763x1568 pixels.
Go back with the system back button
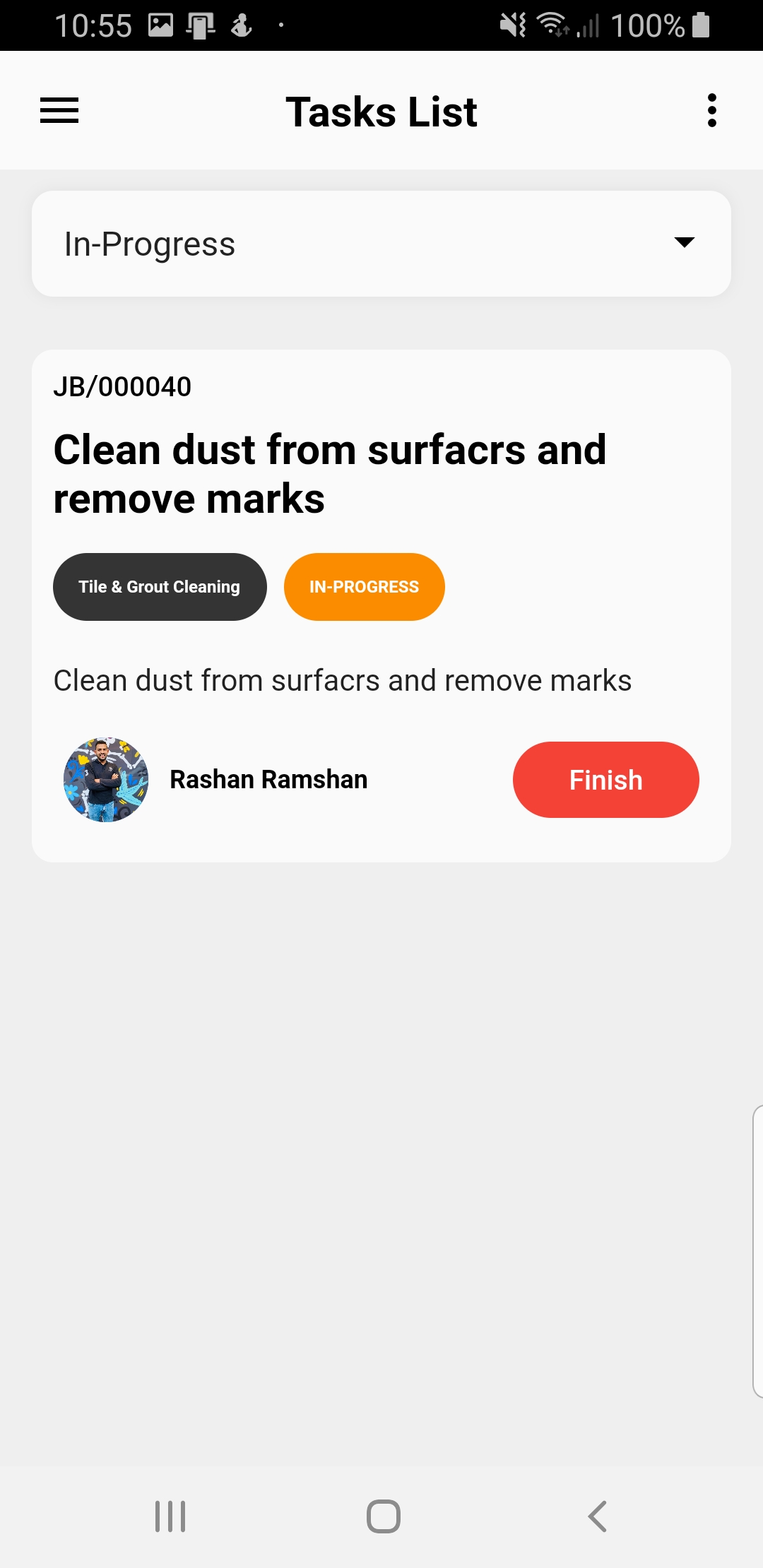tap(597, 1516)
